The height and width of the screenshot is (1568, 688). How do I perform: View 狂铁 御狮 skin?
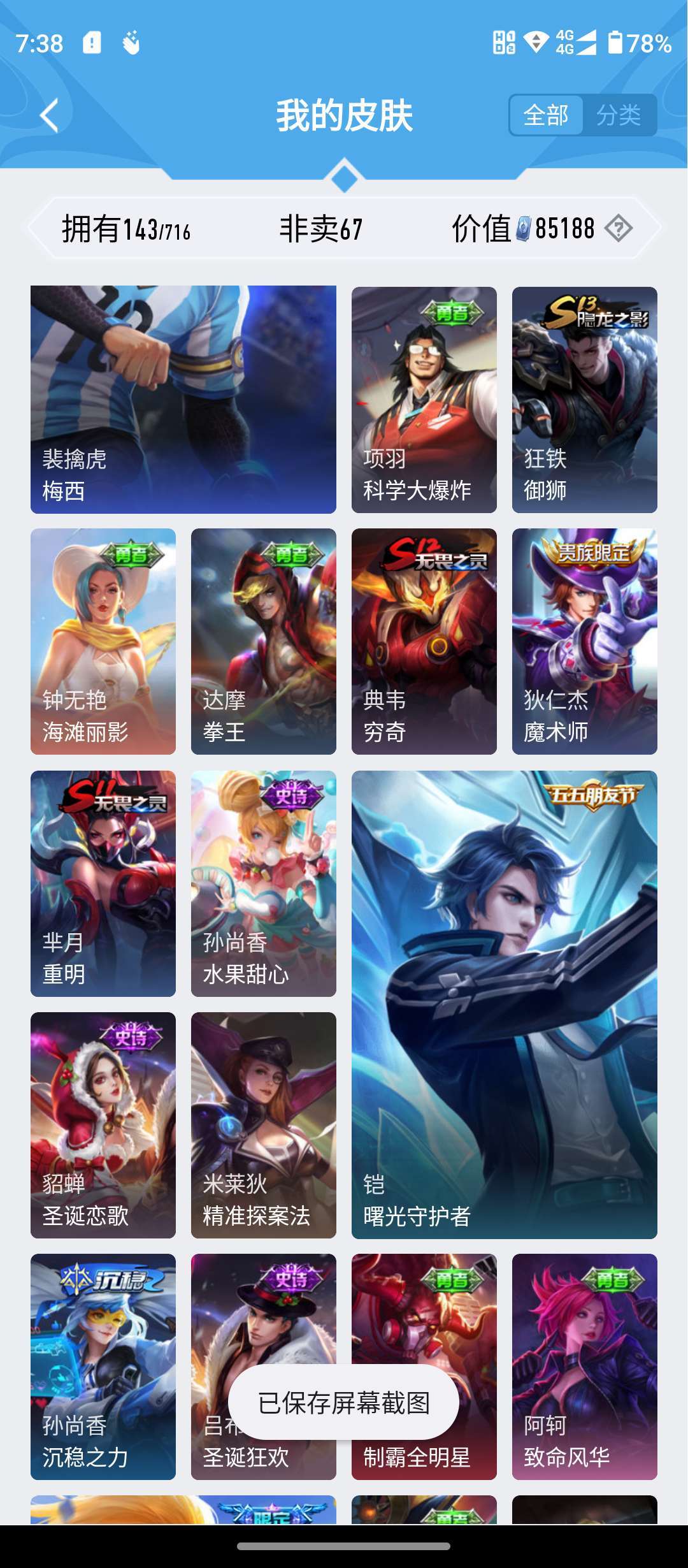click(585, 400)
